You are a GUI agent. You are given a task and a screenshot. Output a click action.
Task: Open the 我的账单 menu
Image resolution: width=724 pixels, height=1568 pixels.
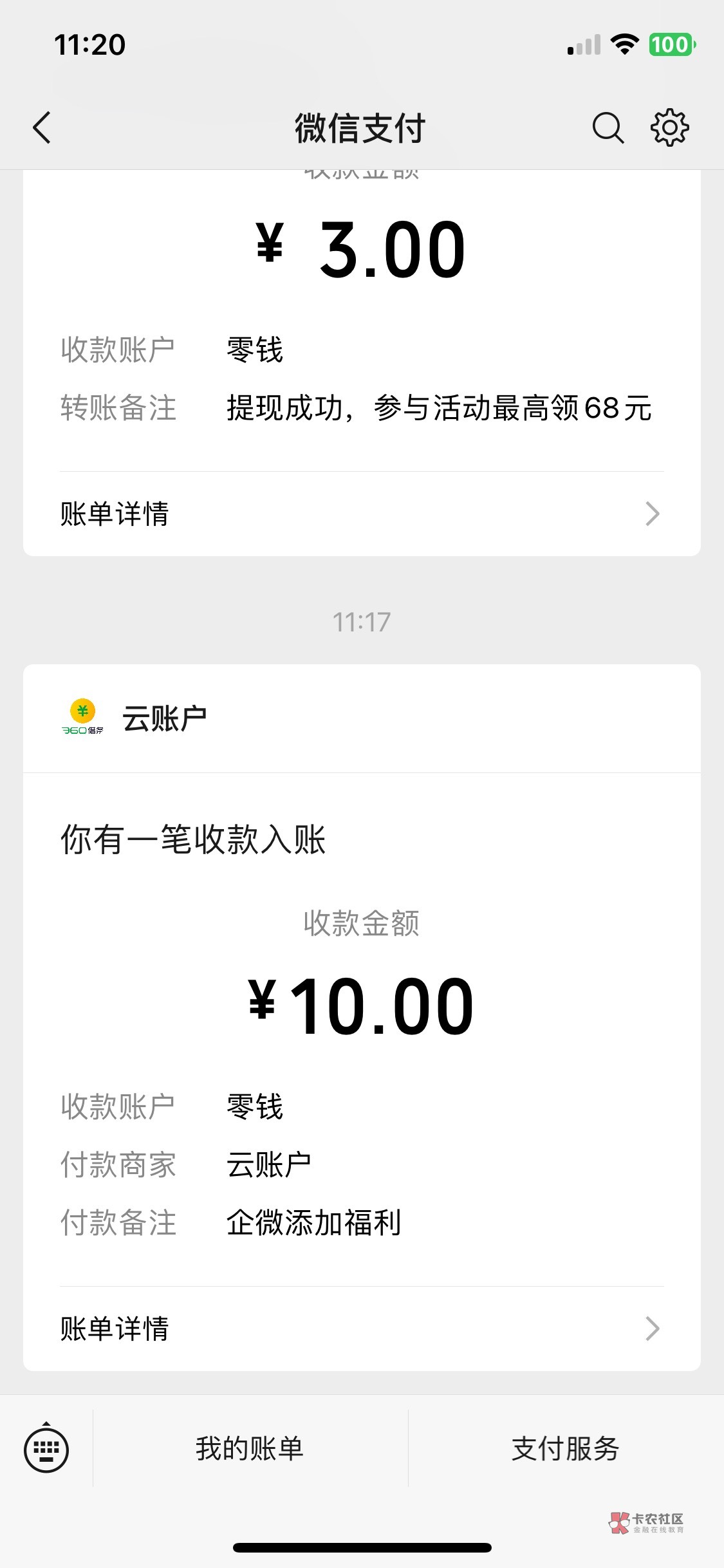pyautogui.click(x=250, y=1448)
